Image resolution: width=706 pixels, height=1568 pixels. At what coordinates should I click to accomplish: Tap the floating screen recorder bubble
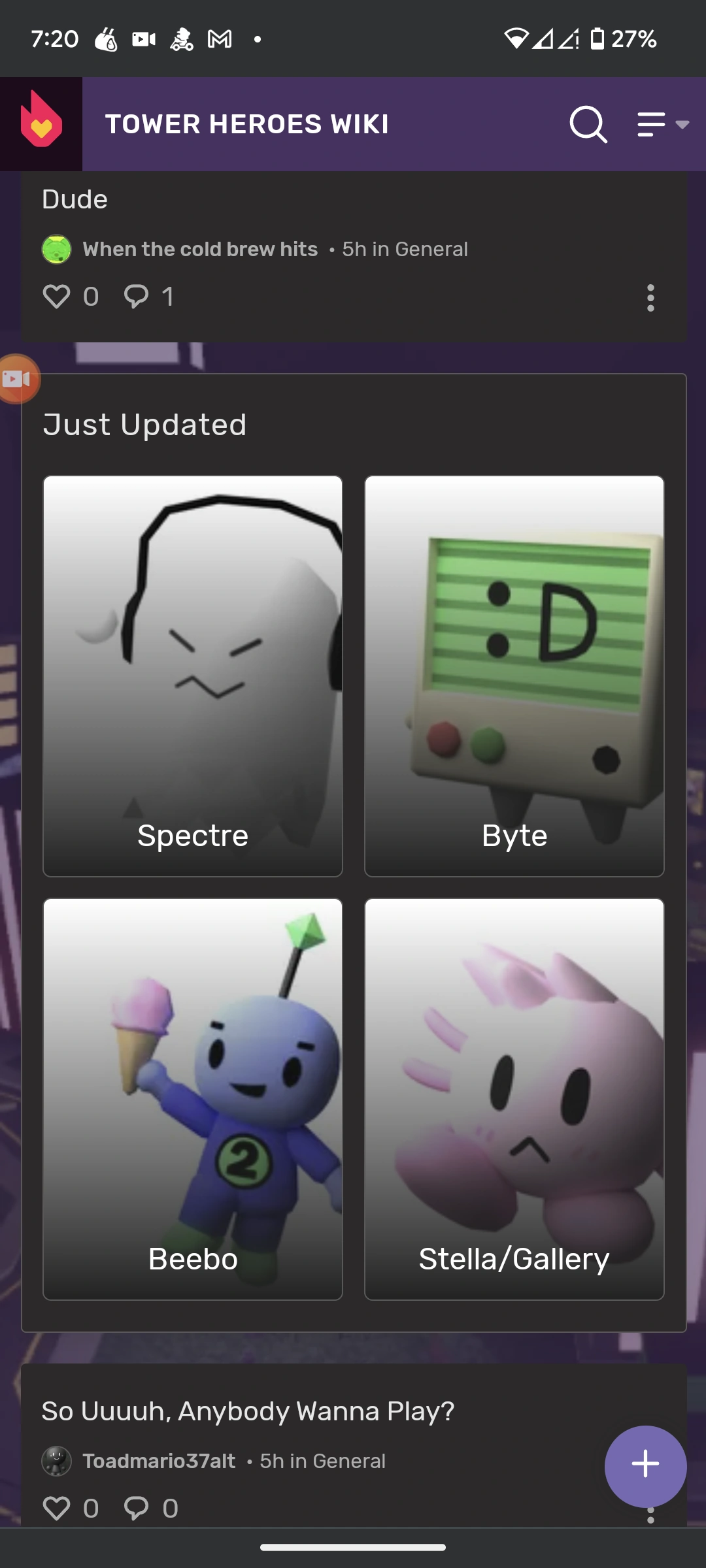click(x=17, y=379)
